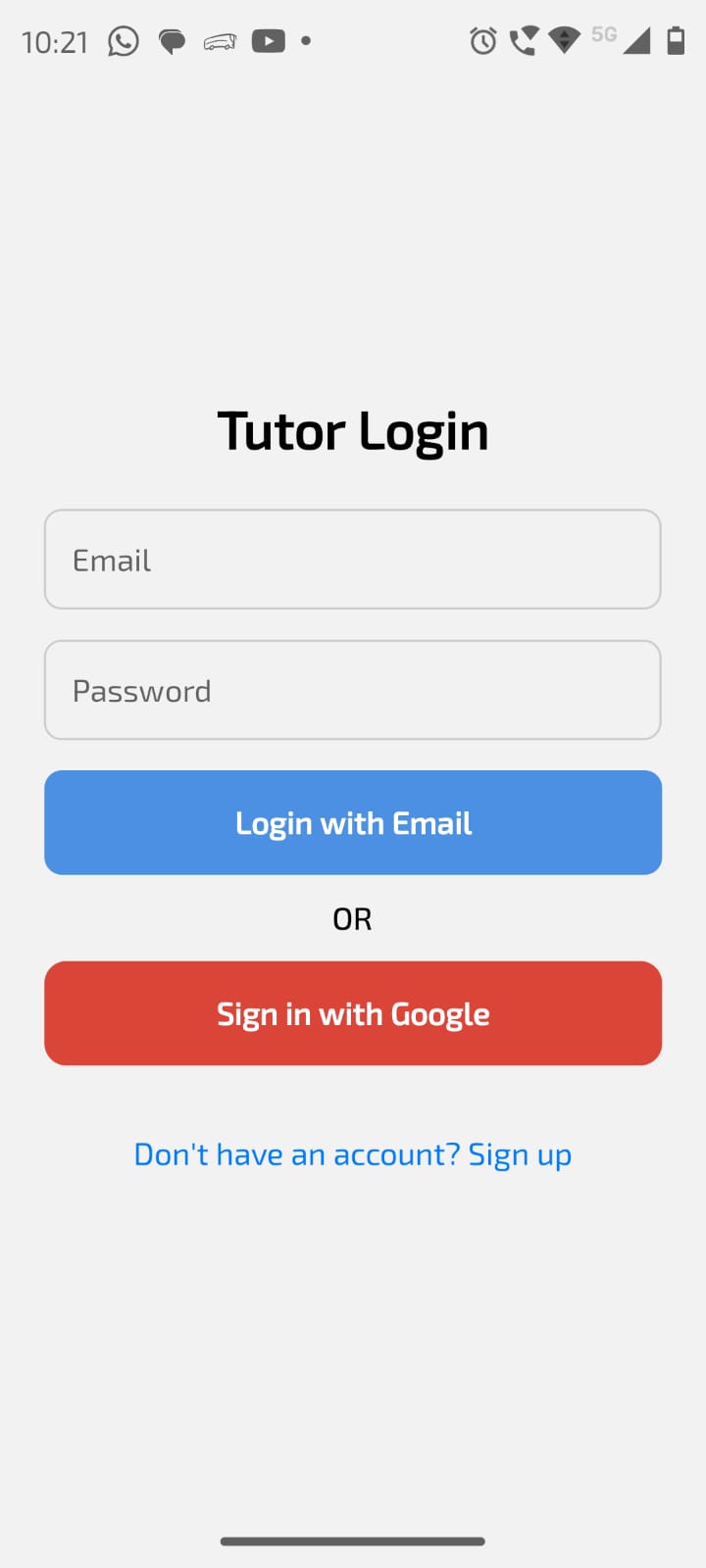Select the Password field
This screenshot has height=1568, width=706.
click(352, 690)
